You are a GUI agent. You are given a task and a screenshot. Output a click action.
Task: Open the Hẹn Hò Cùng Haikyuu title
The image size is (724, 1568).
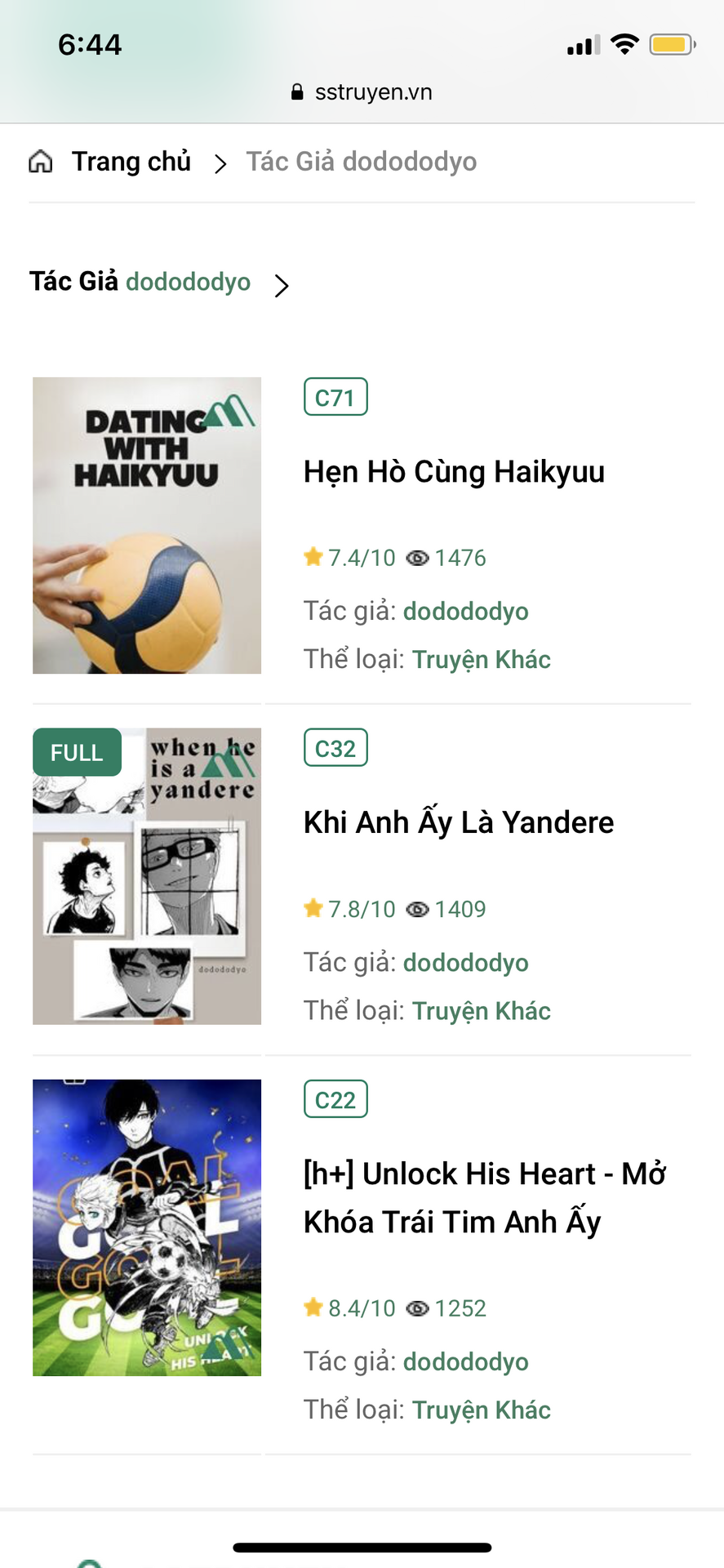click(x=454, y=472)
